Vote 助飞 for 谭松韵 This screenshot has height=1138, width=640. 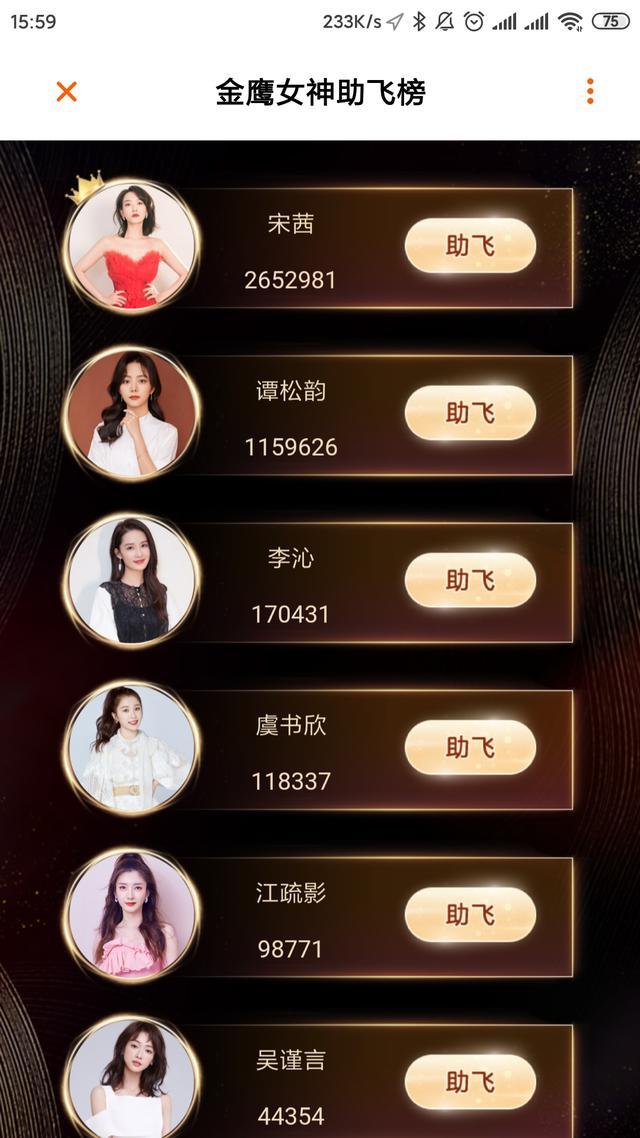click(470, 413)
